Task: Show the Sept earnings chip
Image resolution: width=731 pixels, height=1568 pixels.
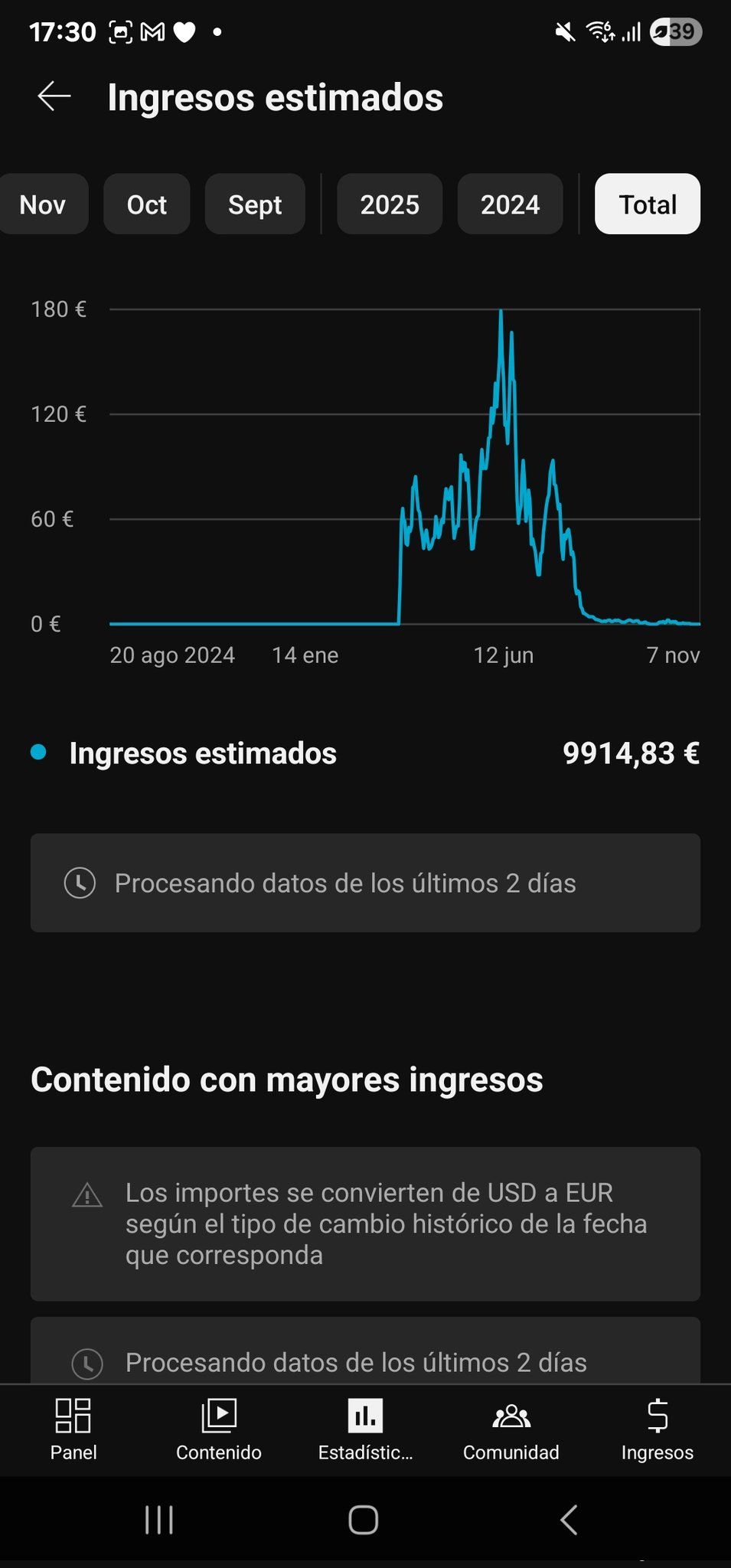Action: [255, 204]
